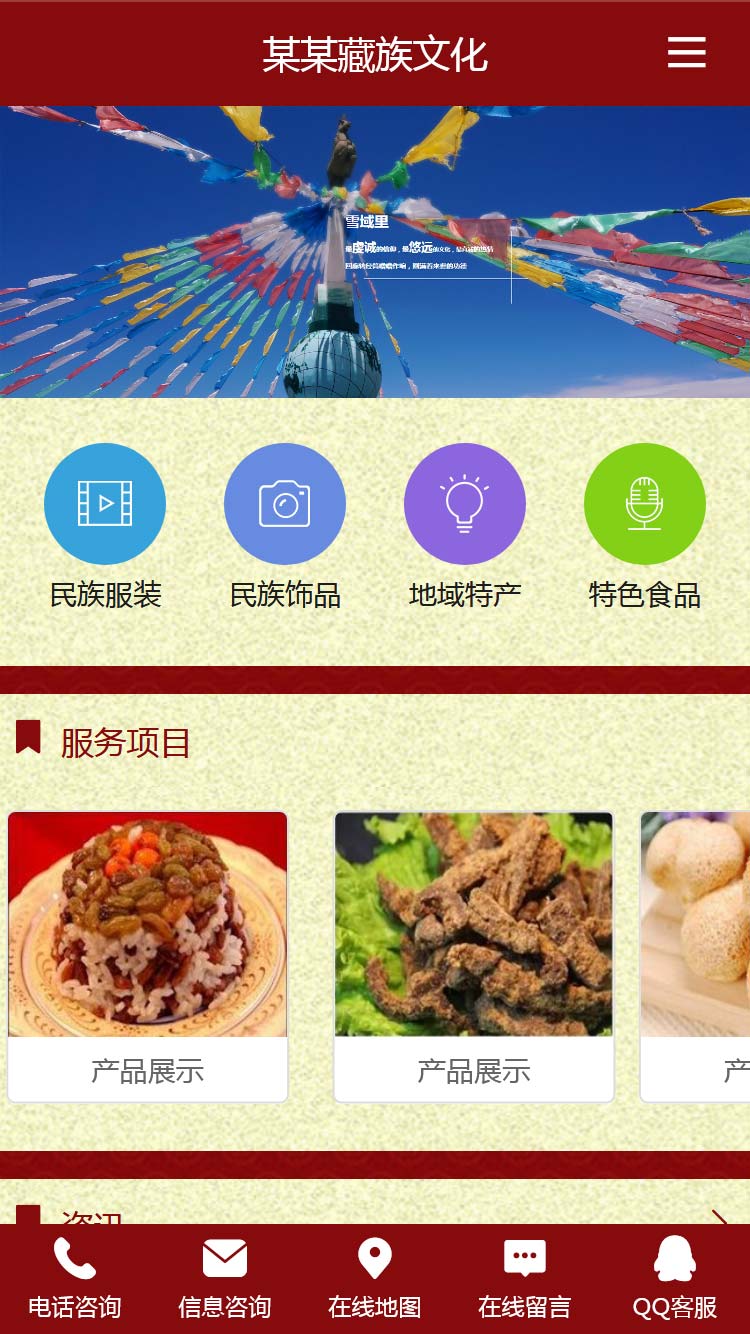Contact QQ客服 support
Viewport: 750px width, 1334px height.
click(675, 1278)
